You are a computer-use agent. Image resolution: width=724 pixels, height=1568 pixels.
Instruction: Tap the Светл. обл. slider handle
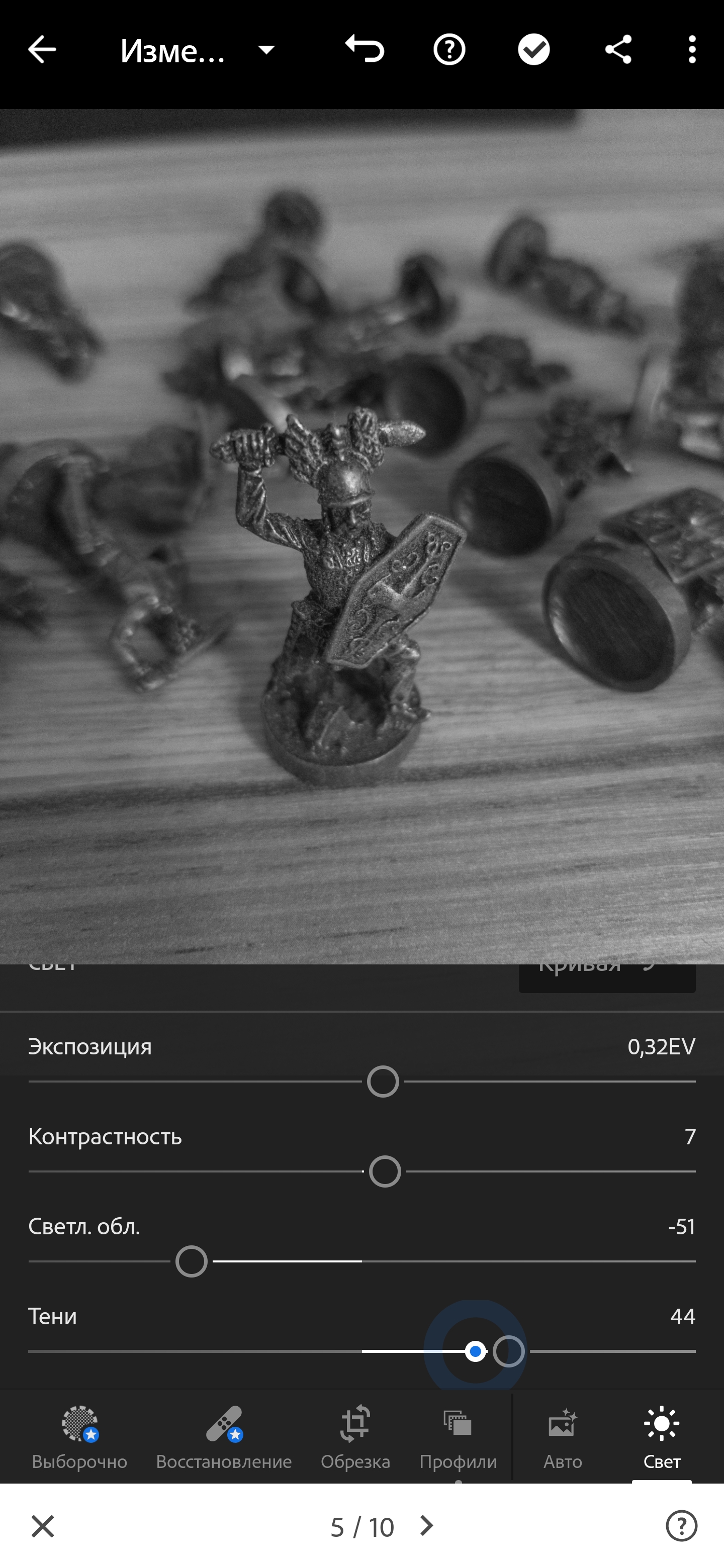coord(191,1261)
